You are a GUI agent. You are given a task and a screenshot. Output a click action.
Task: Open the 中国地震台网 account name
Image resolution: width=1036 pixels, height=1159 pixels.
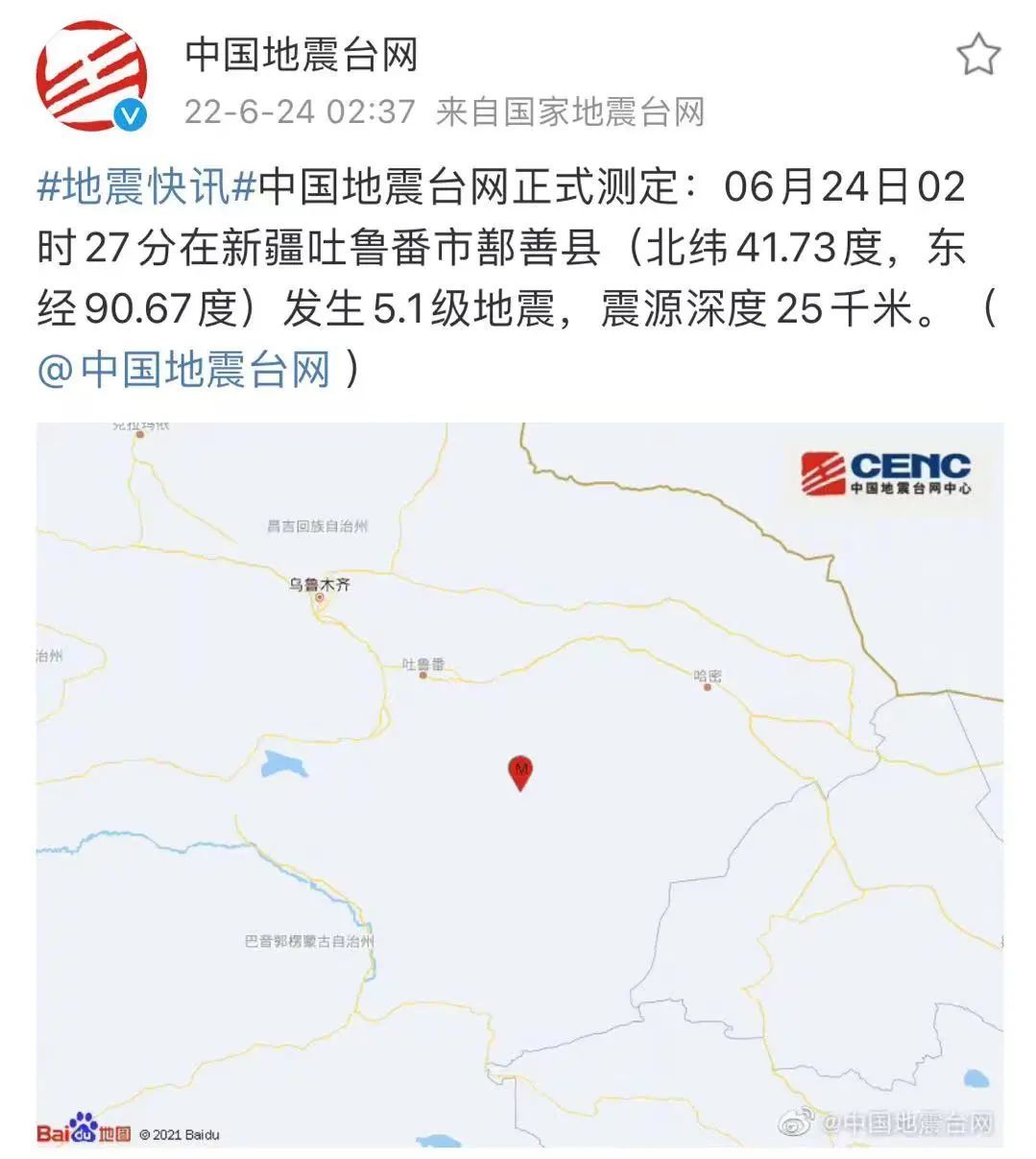pyautogui.click(x=301, y=55)
